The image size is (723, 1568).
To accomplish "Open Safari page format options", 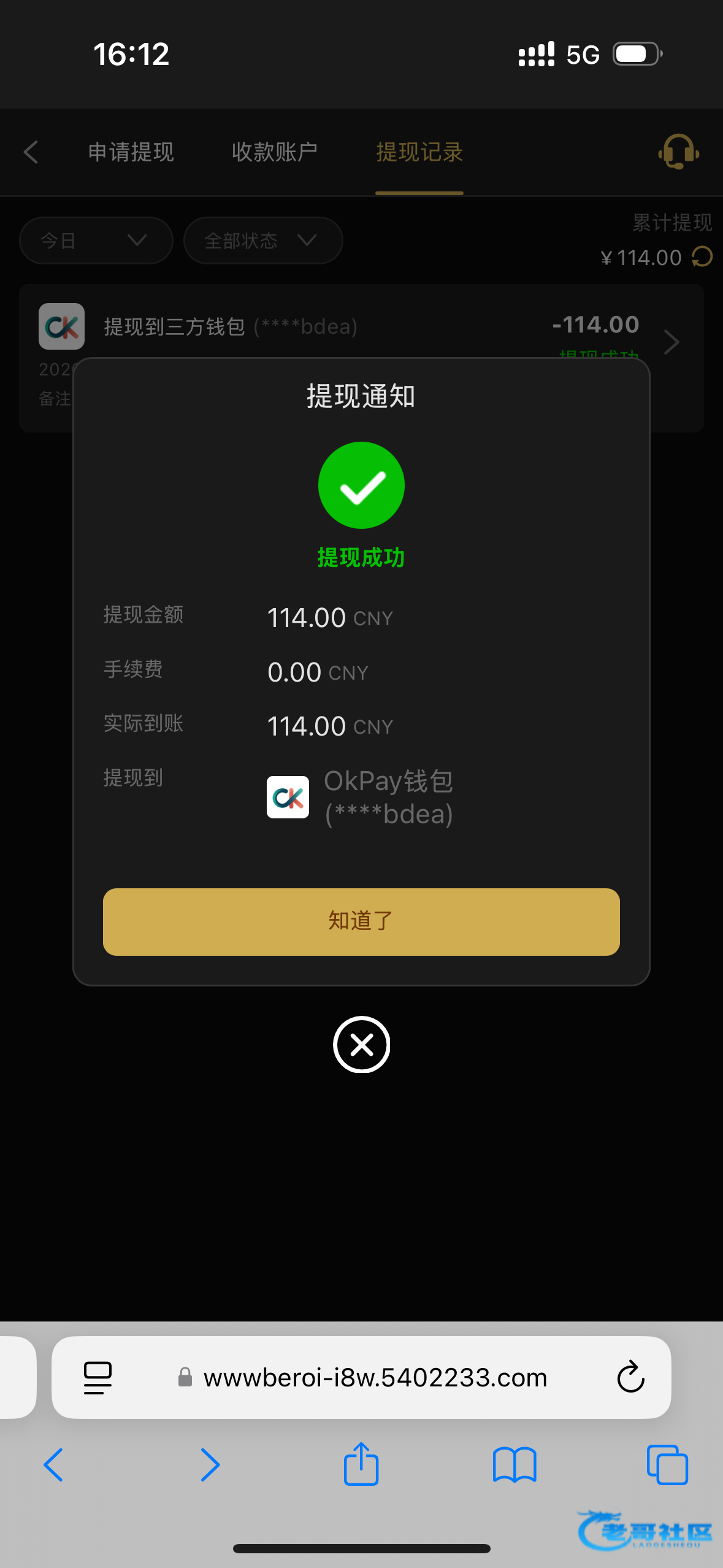I will [x=98, y=1378].
